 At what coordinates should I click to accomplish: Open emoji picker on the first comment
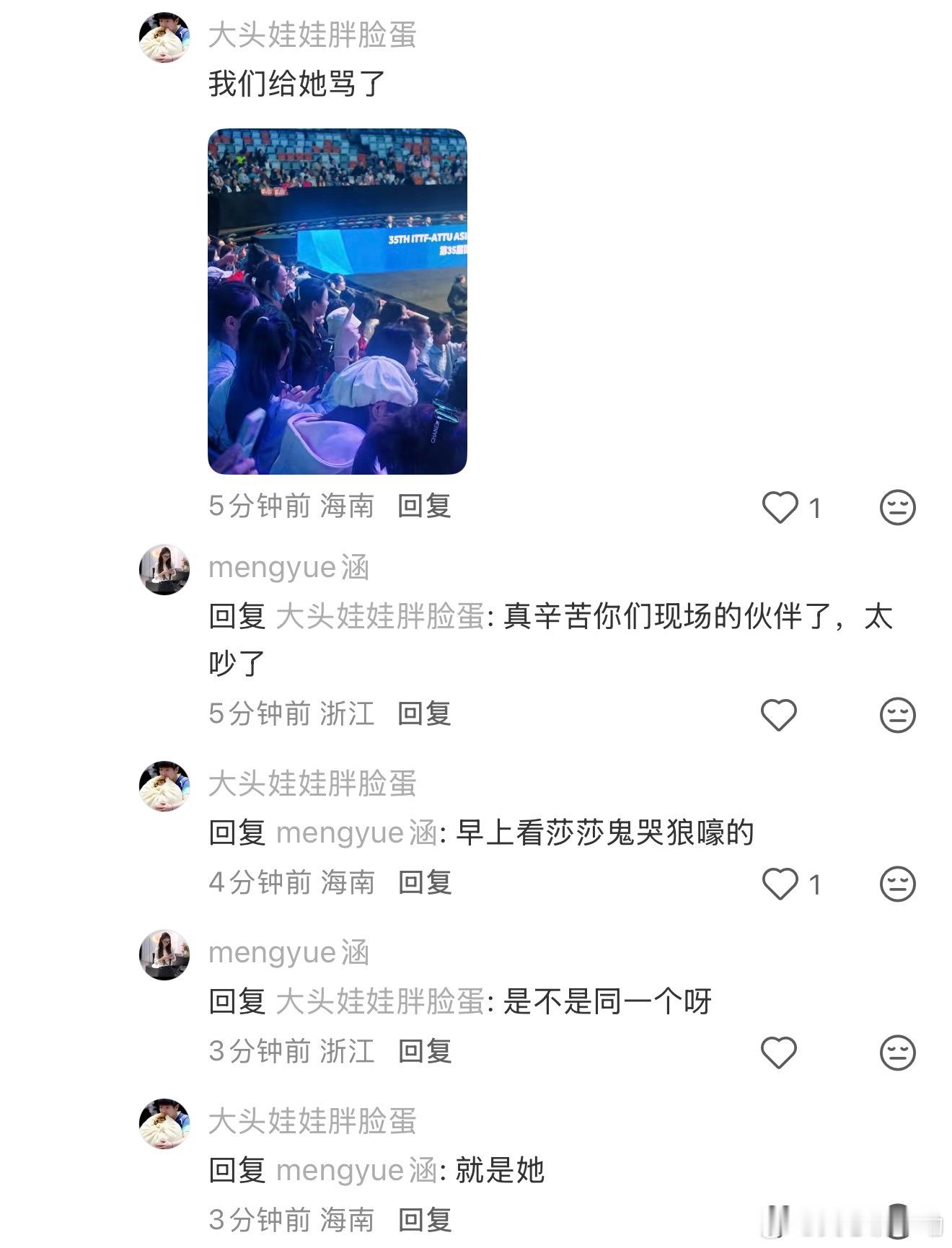point(896,507)
